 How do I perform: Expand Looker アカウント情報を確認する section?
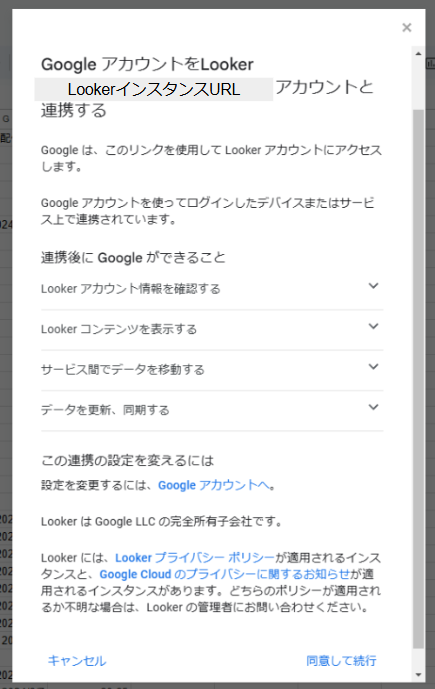(x=212, y=289)
